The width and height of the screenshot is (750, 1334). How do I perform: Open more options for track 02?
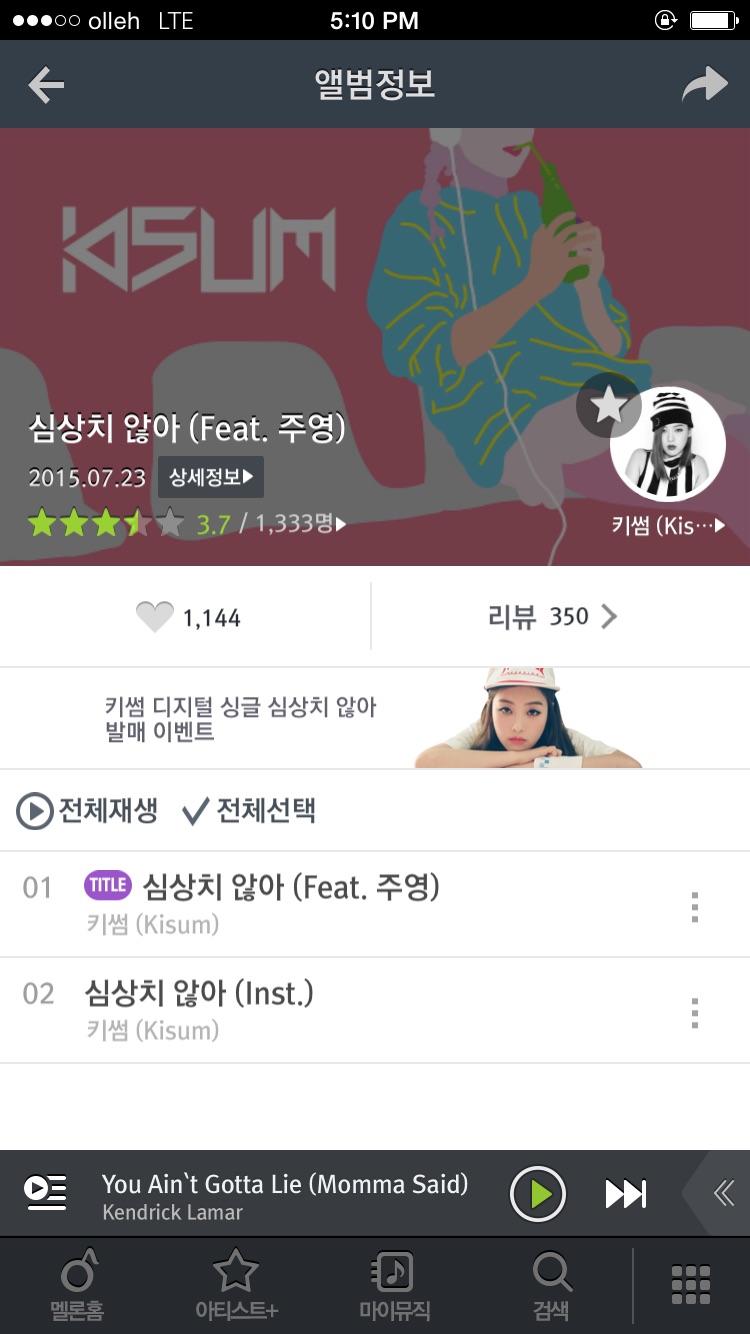click(x=694, y=1013)
